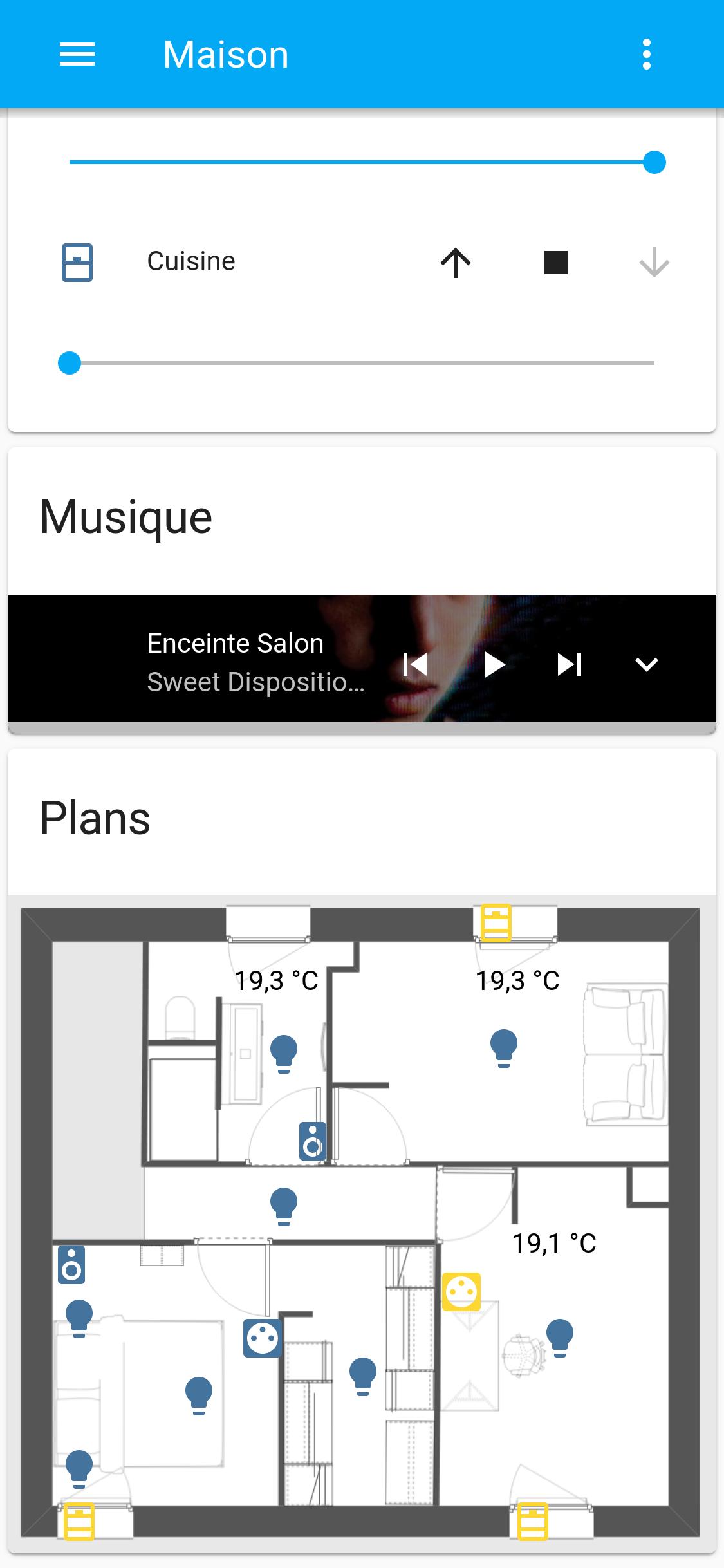Open the speaker icon near the bathroom door
Image resolution: width=724 pixels, height=1568 pixels.
[x=313, y=1141]
